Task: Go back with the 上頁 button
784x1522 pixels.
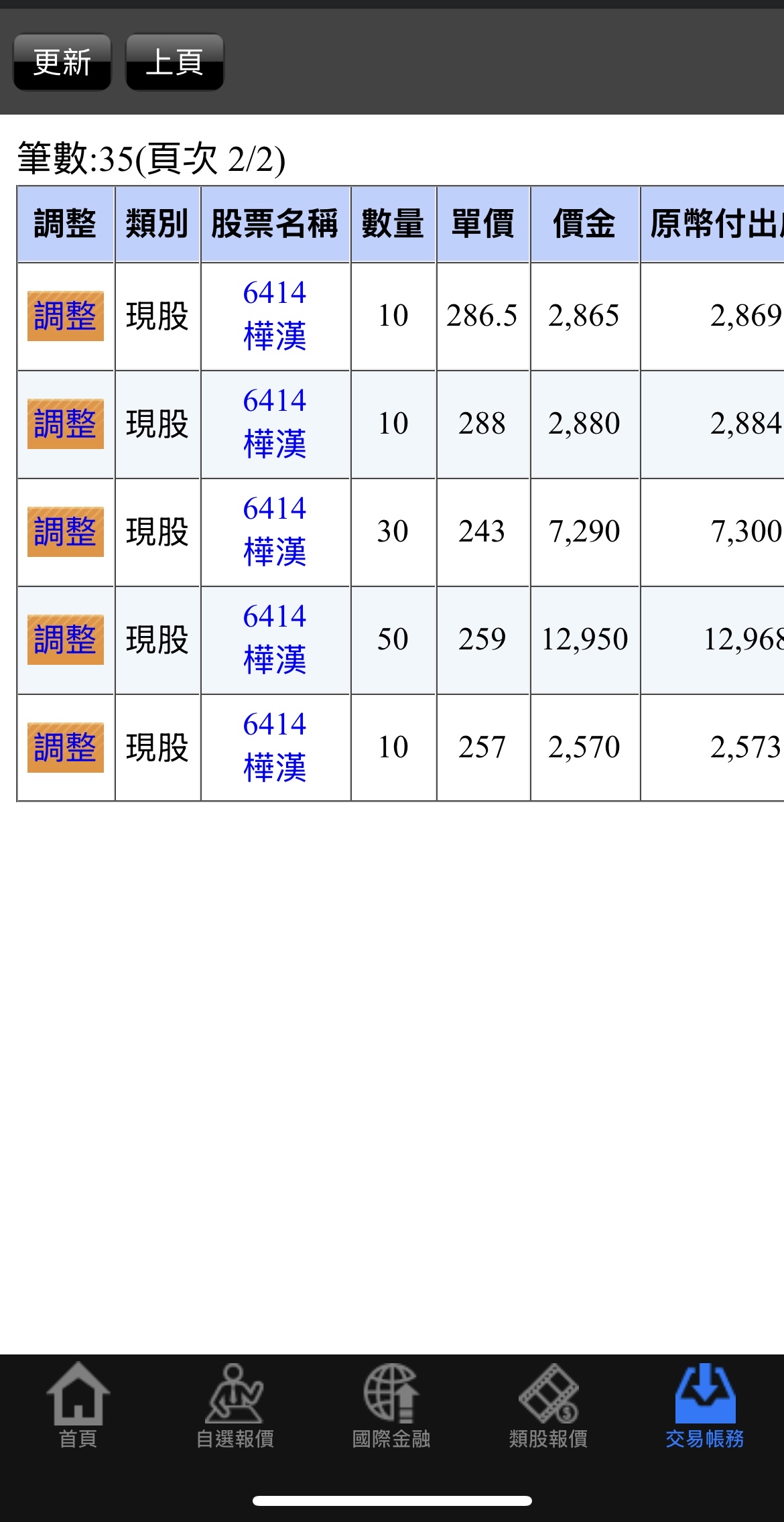Action: pos(175,62)
